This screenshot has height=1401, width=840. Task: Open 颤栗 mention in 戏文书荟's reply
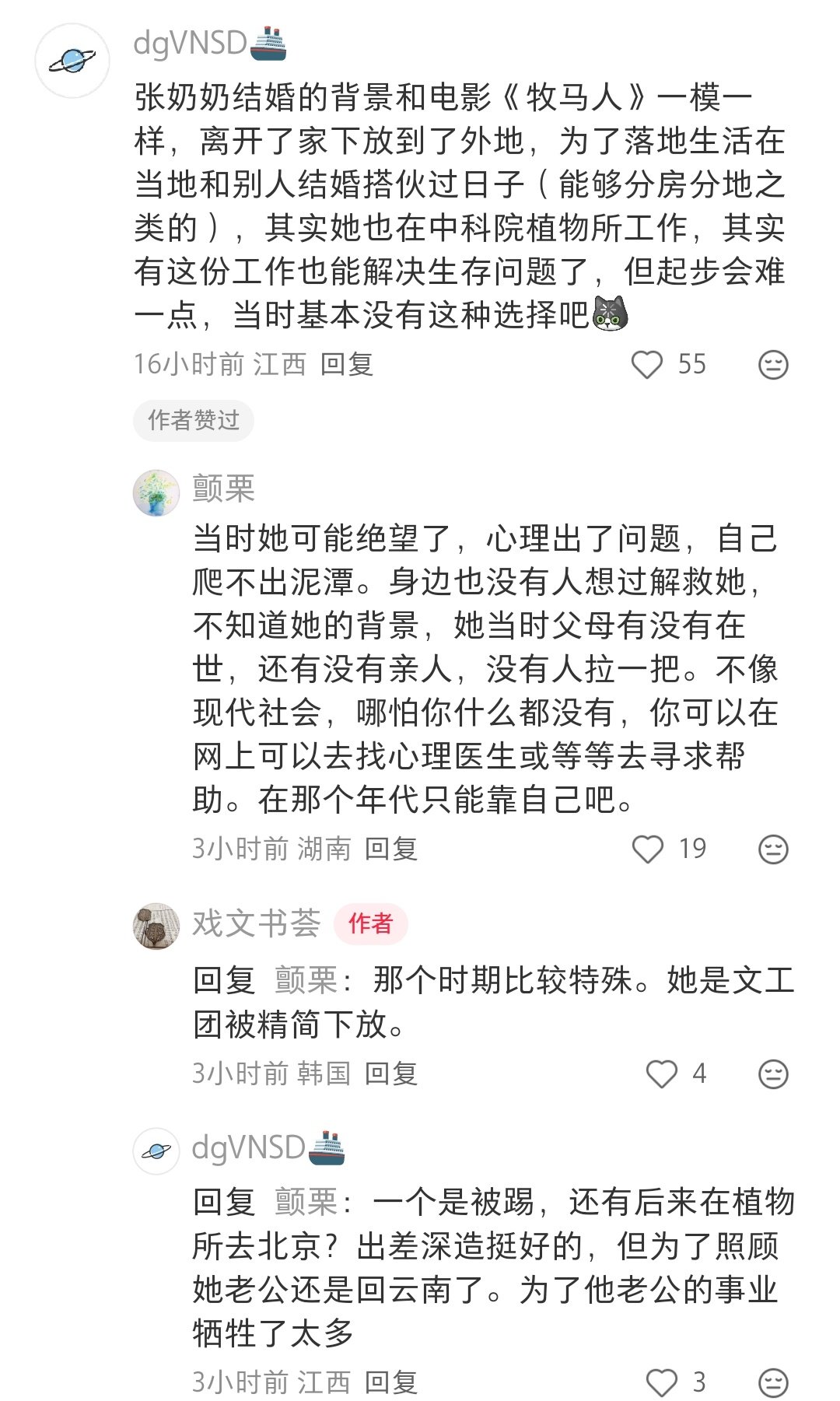pyautogui.click(x=306, y=980)
